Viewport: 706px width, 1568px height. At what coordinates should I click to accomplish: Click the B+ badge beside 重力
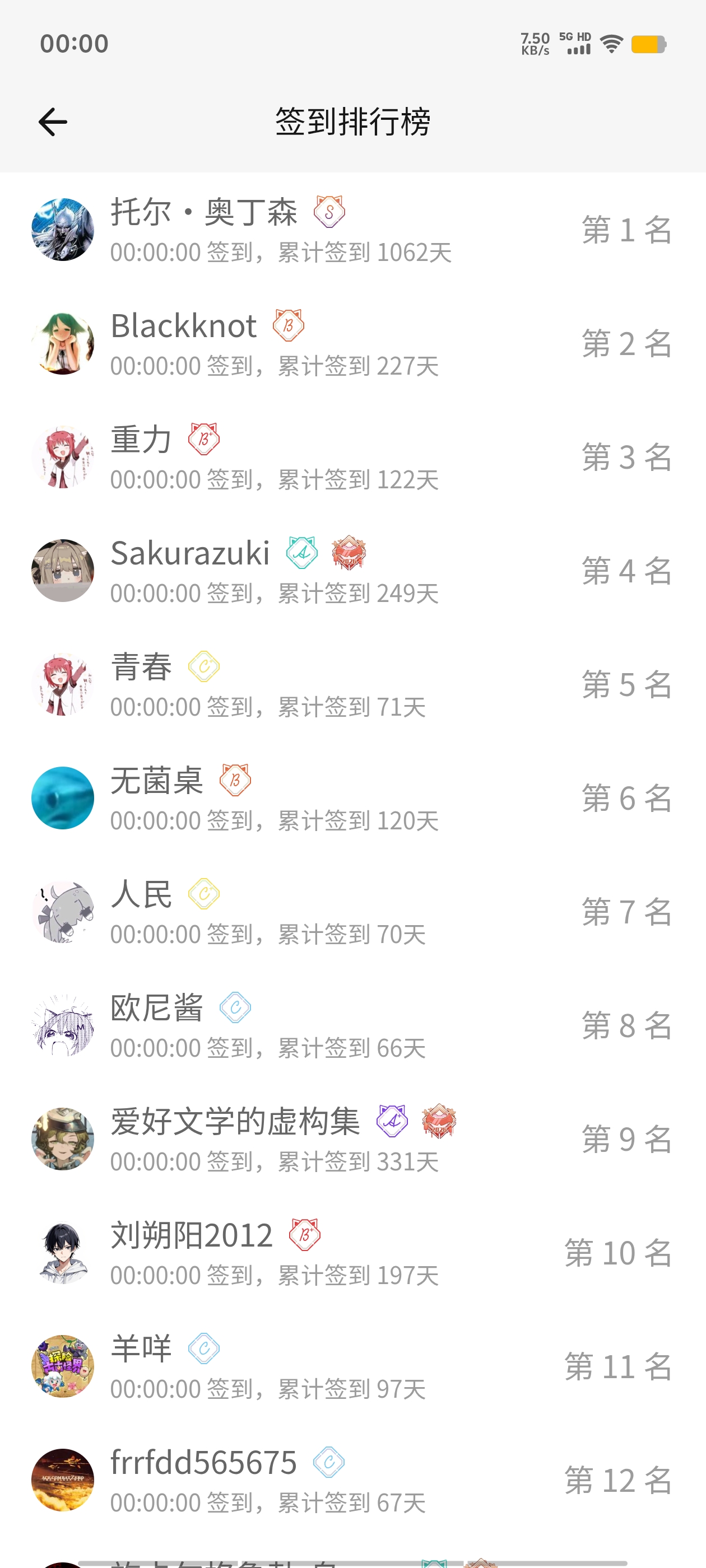tap(203, 440)
